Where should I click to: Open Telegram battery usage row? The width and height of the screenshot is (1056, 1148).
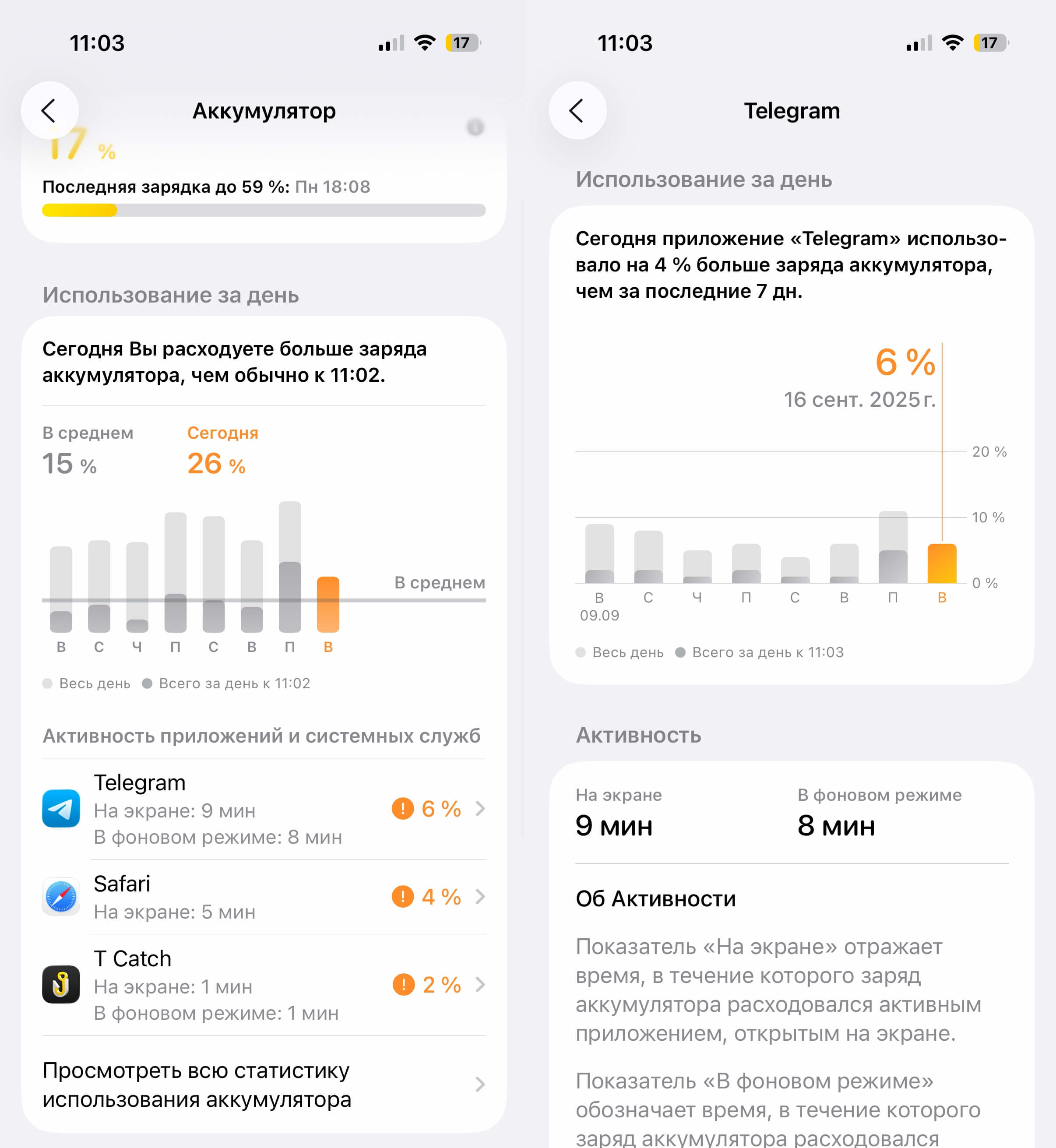pyautogui.click(x=264, y=809)
